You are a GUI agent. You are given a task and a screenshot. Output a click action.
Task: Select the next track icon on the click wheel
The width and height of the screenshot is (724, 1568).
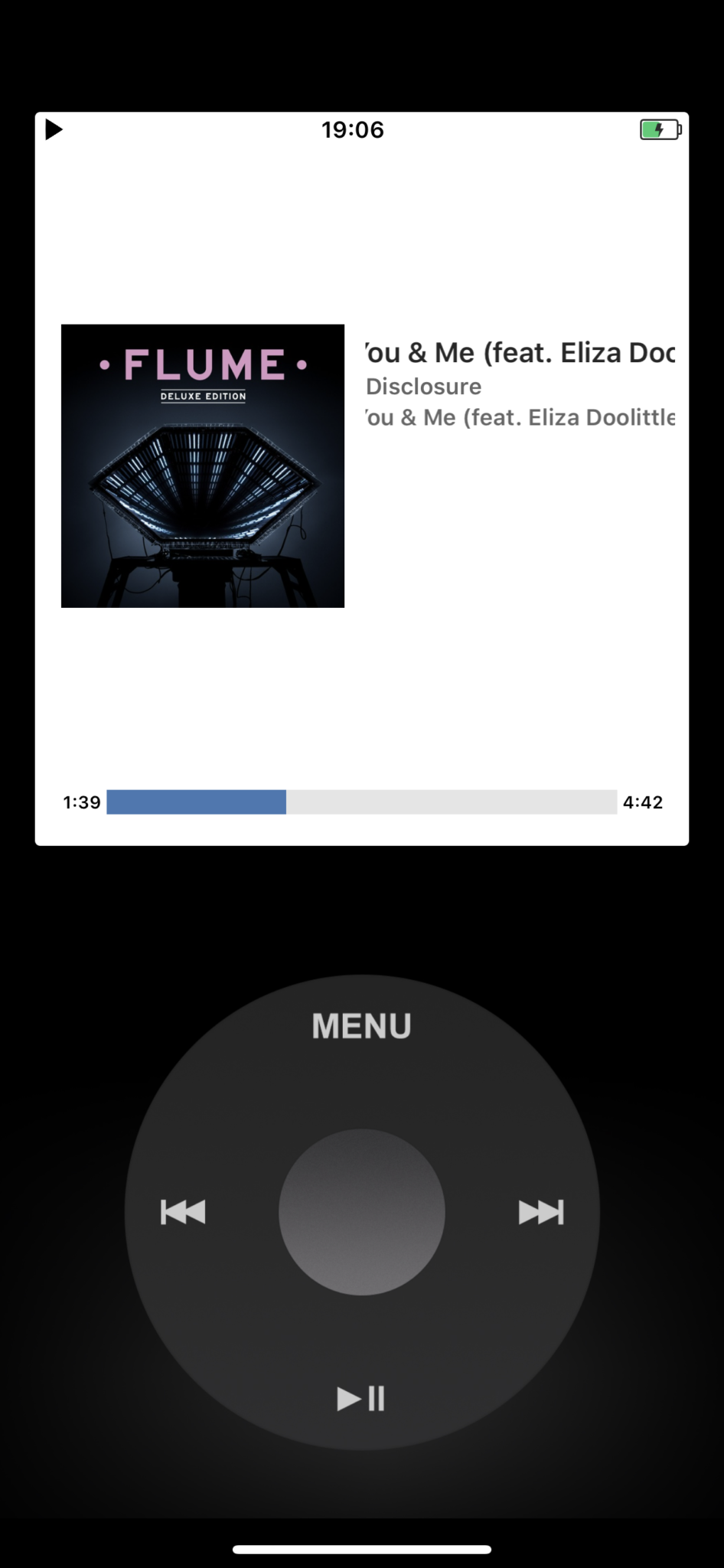tap(542, 1210)
